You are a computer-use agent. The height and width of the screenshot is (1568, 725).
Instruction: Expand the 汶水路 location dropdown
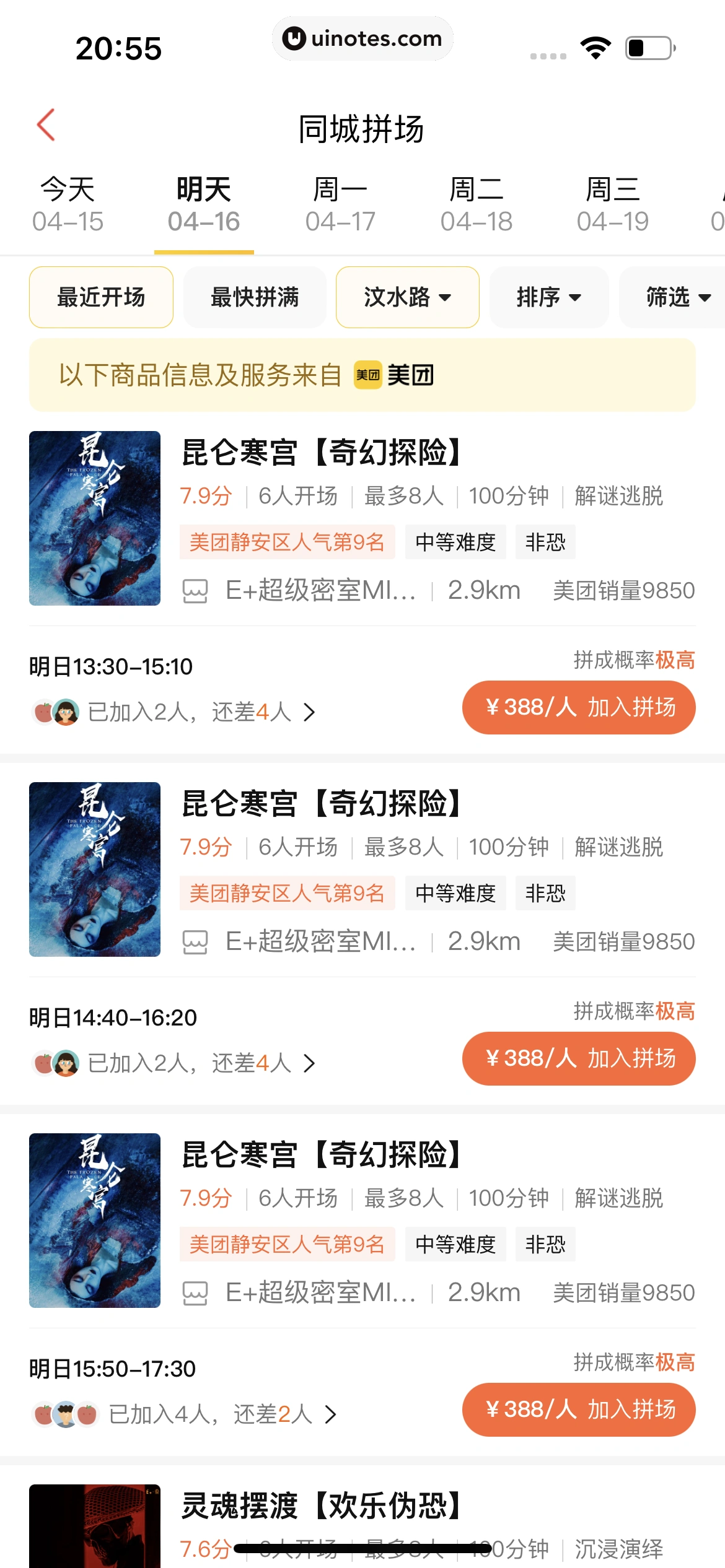click(407, 297)
